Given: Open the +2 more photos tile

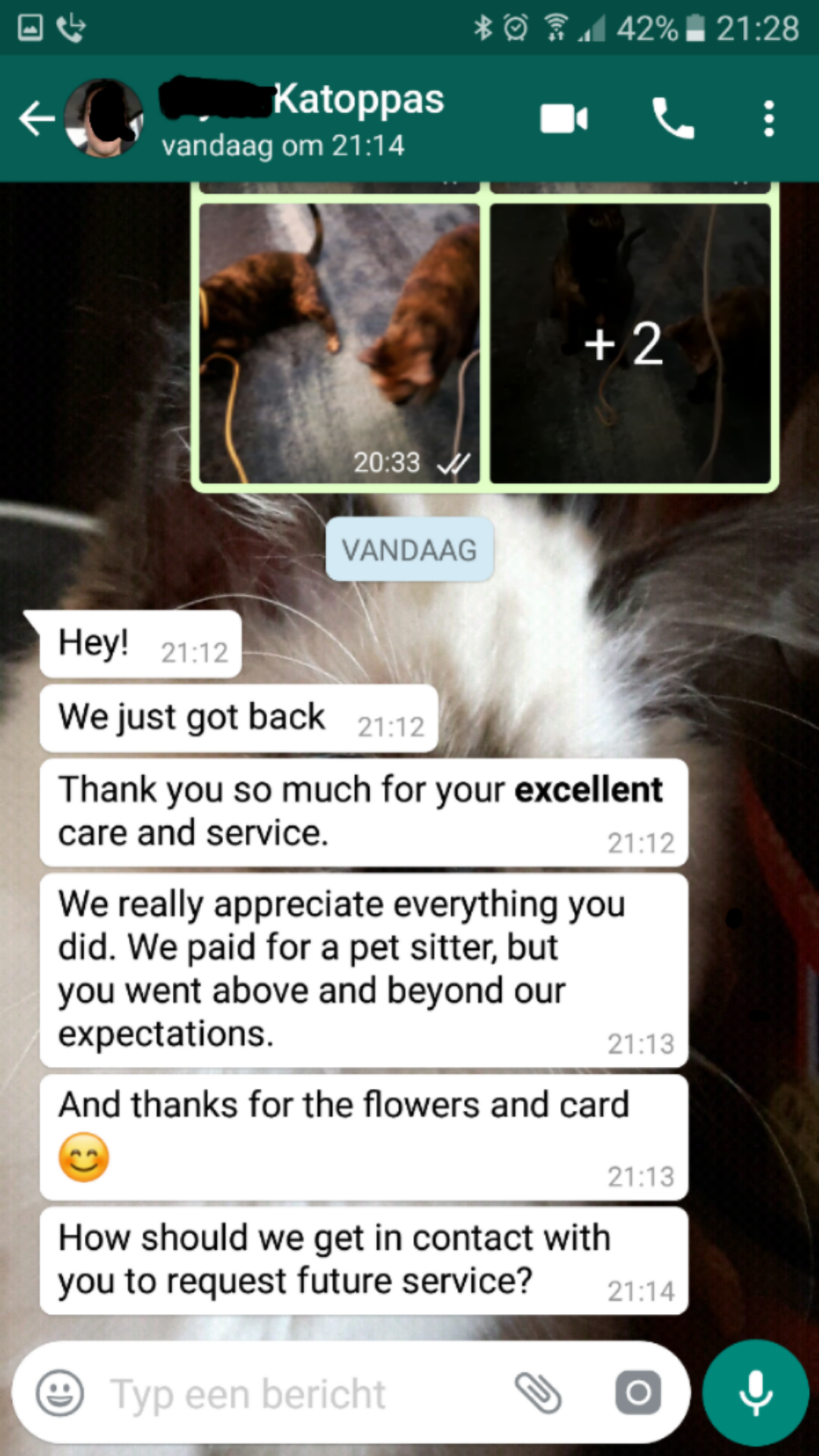Looking at the screenshot, I should (x=630, y=343).
